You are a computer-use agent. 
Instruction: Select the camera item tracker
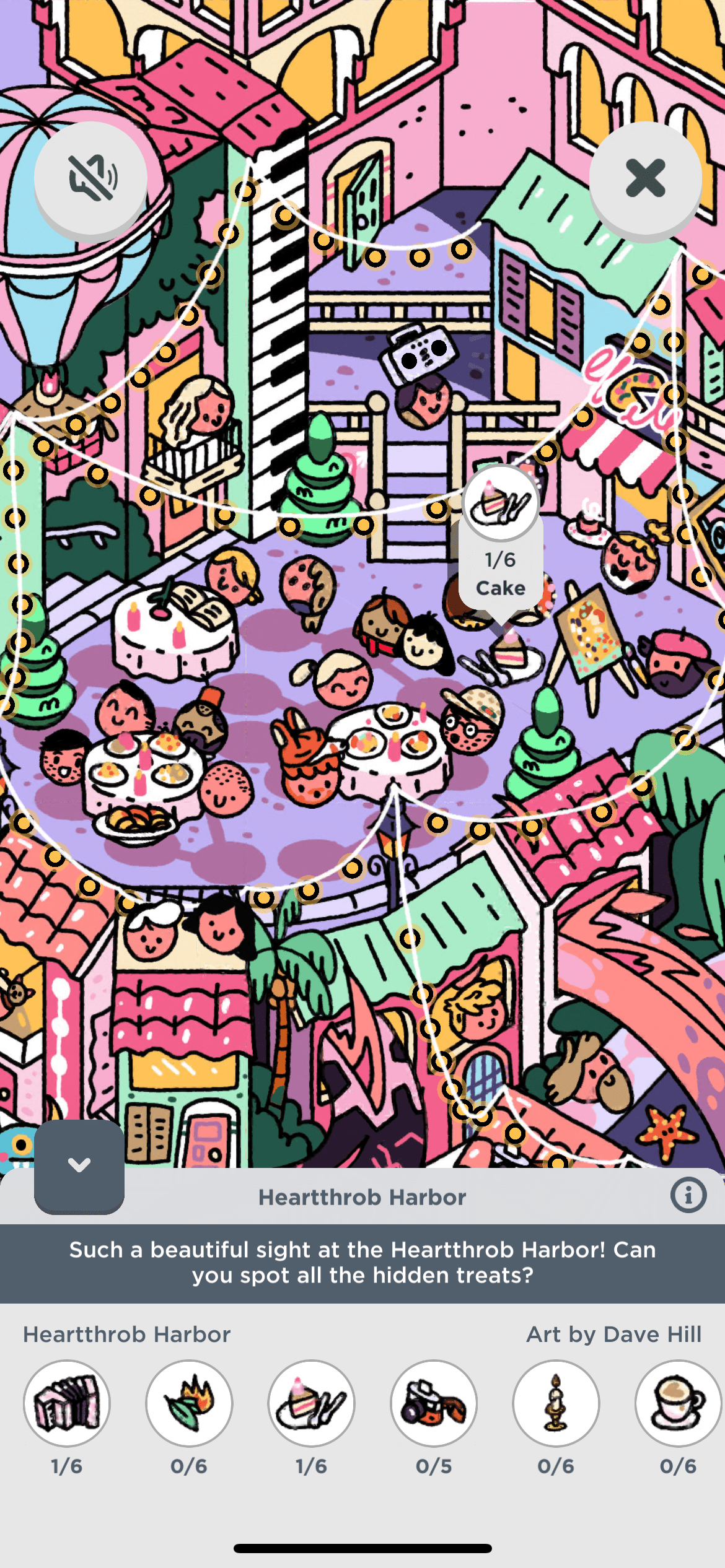(434, 1403)
